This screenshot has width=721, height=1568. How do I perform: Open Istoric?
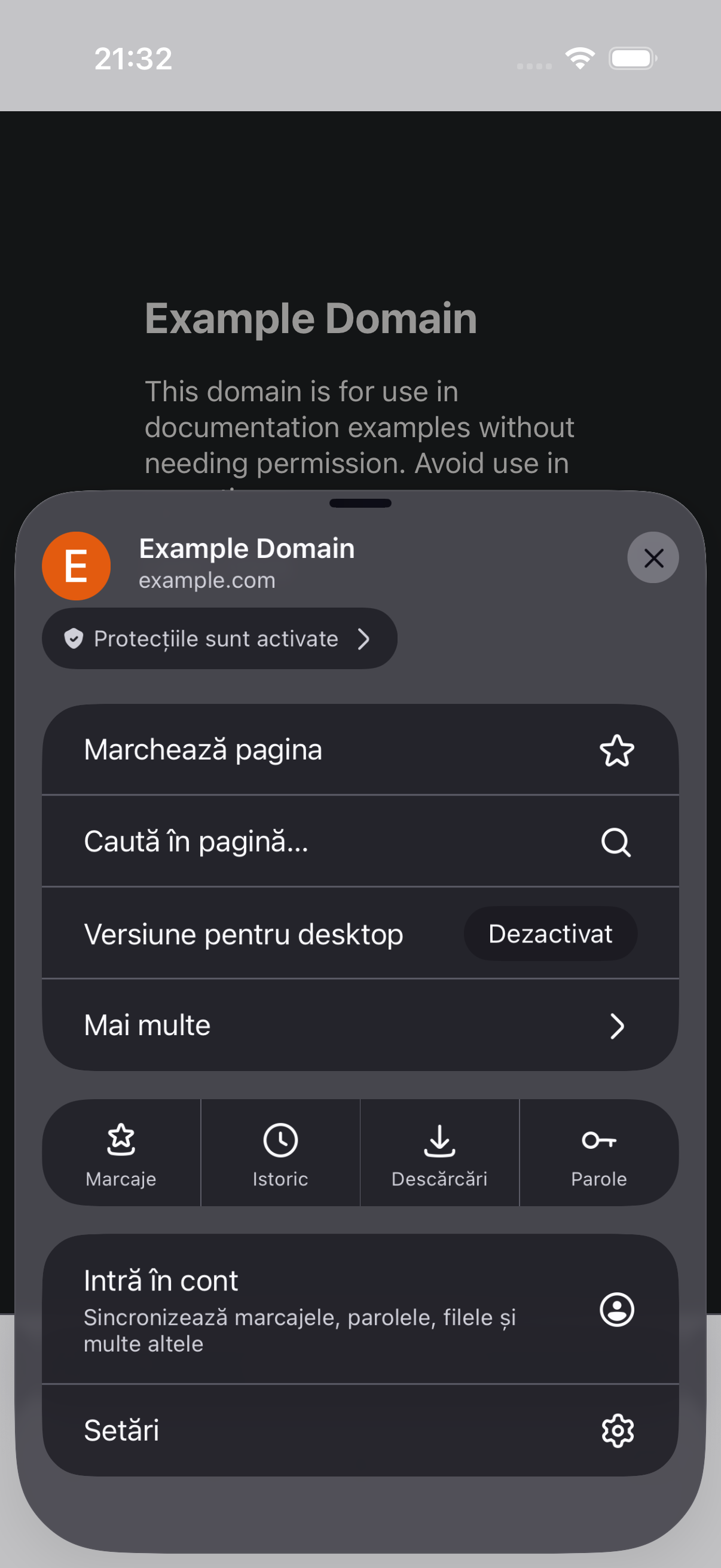pos(280,1153)
